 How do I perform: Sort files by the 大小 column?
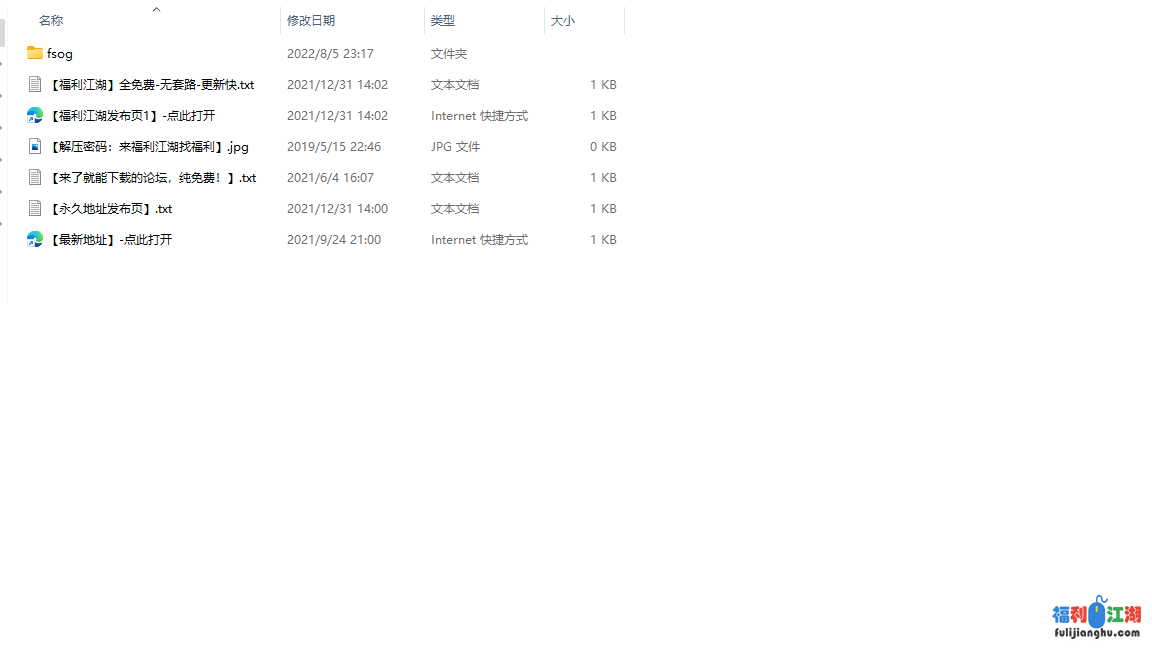(x=563, y=21)
